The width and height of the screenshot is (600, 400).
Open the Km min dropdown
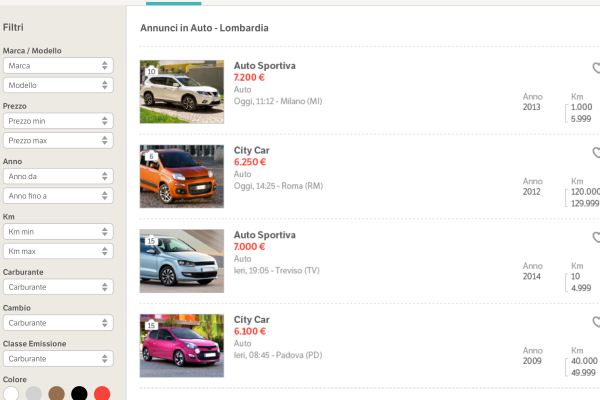58,232
